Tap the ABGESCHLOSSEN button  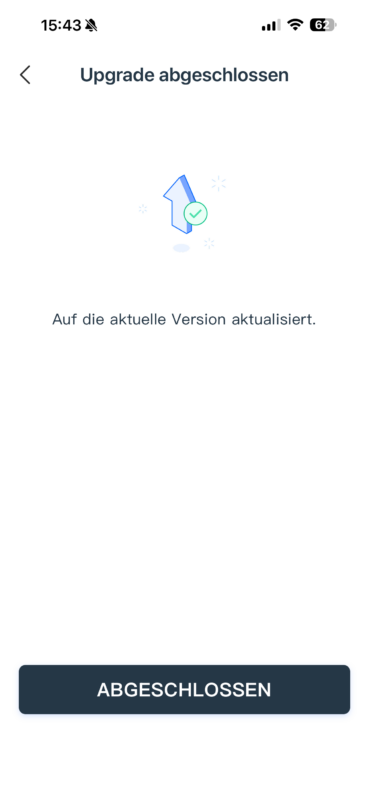[x=184, y=689]
